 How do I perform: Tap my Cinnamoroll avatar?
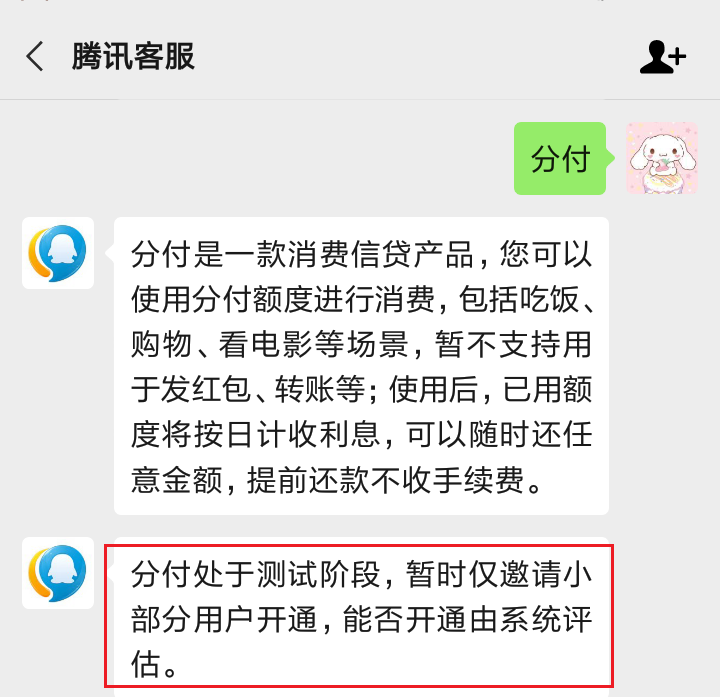(661, 158)
